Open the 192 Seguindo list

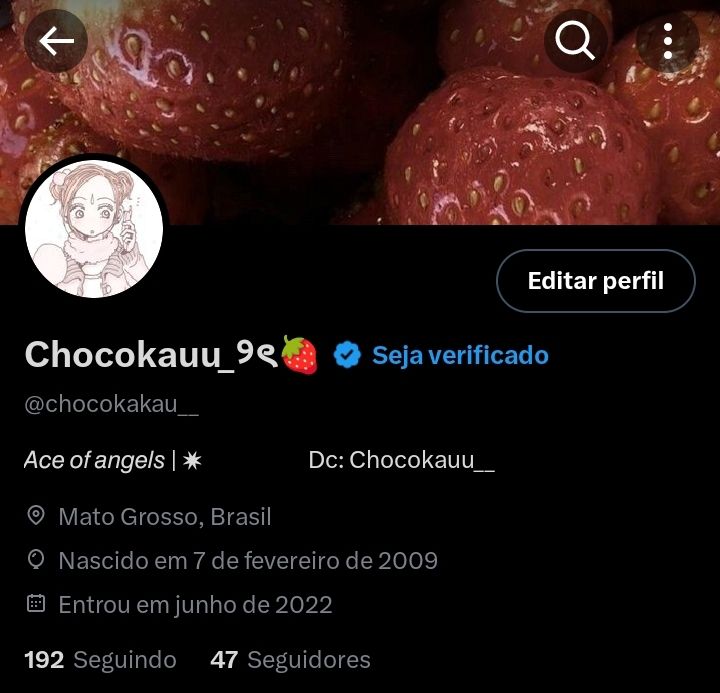[x=100, y=660]
